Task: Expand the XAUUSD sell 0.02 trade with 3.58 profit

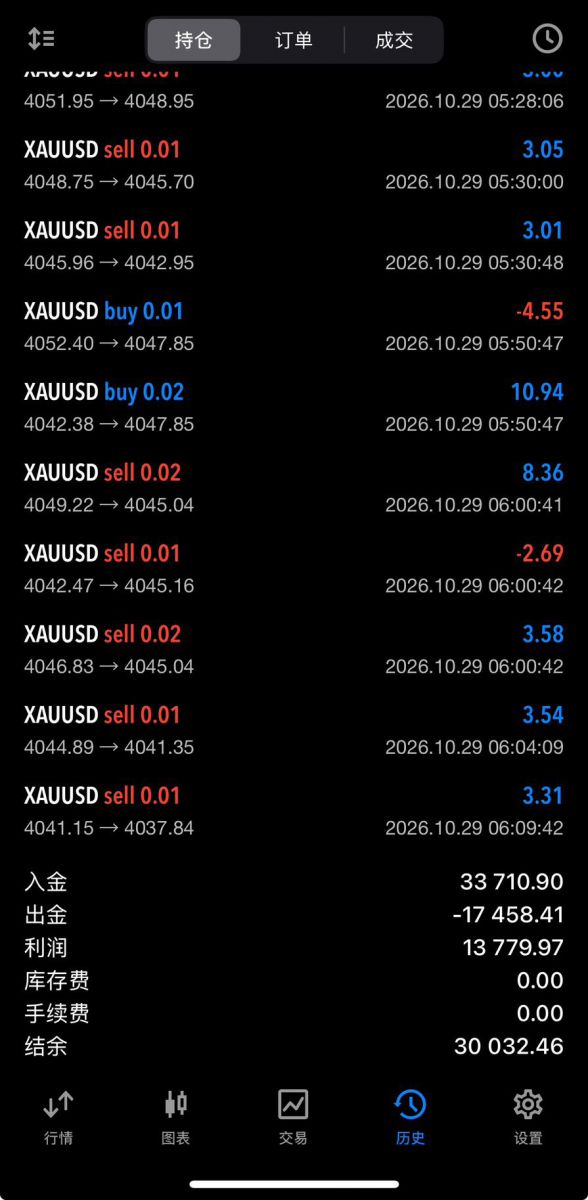Action: tap(294, 649)
